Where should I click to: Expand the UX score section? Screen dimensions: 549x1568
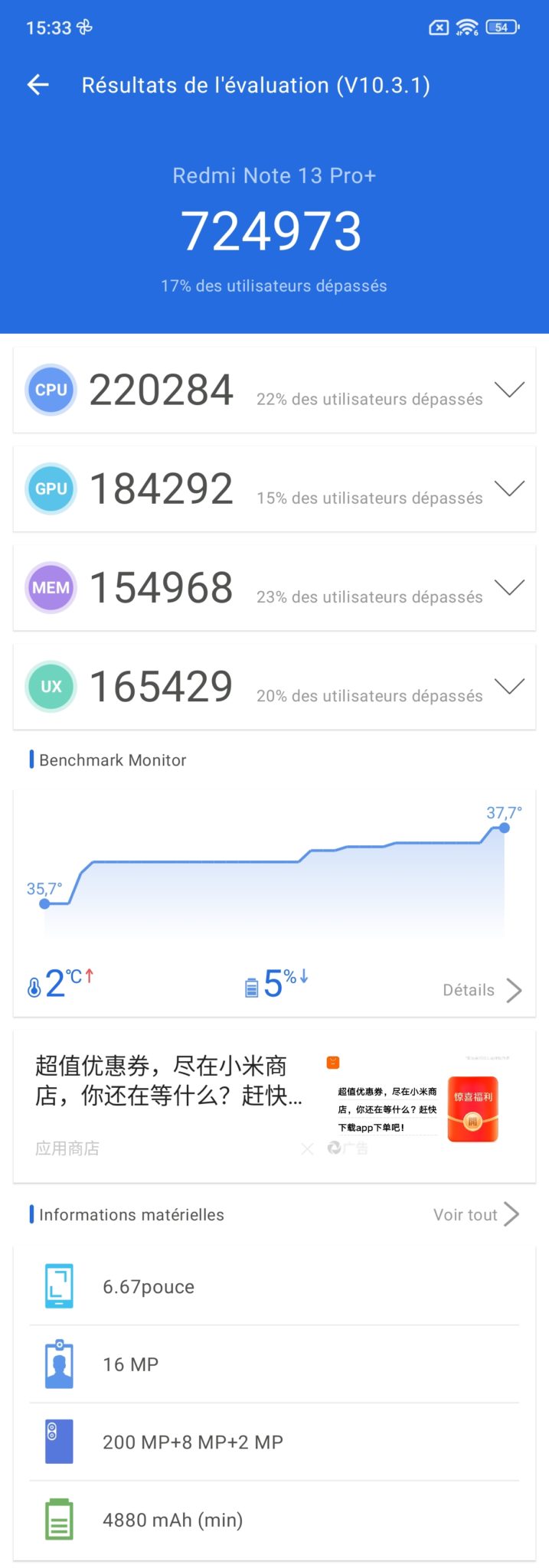(509, 686)
